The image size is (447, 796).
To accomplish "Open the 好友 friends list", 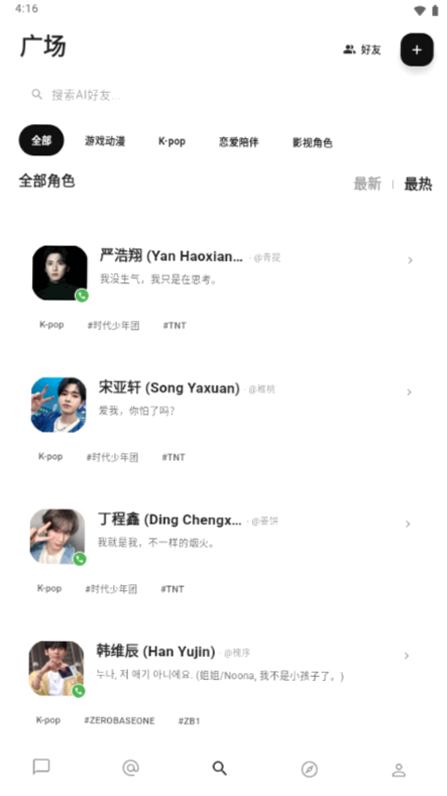I will point(362,50).
